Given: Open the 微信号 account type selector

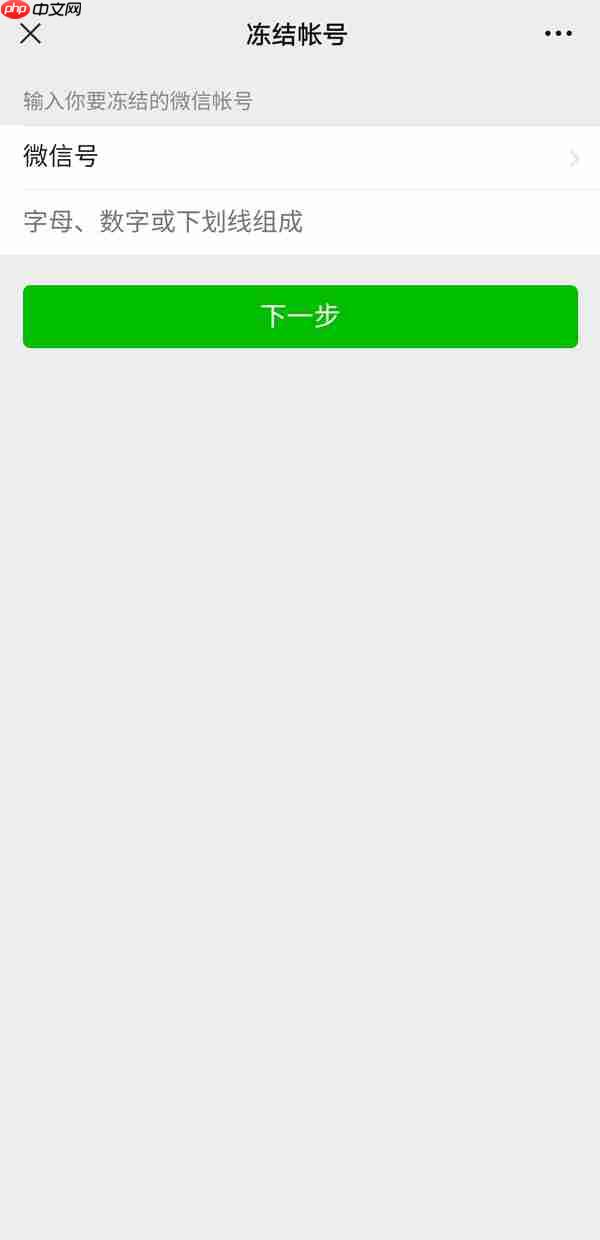Looking at the screenshot, I should coord(300,157).
